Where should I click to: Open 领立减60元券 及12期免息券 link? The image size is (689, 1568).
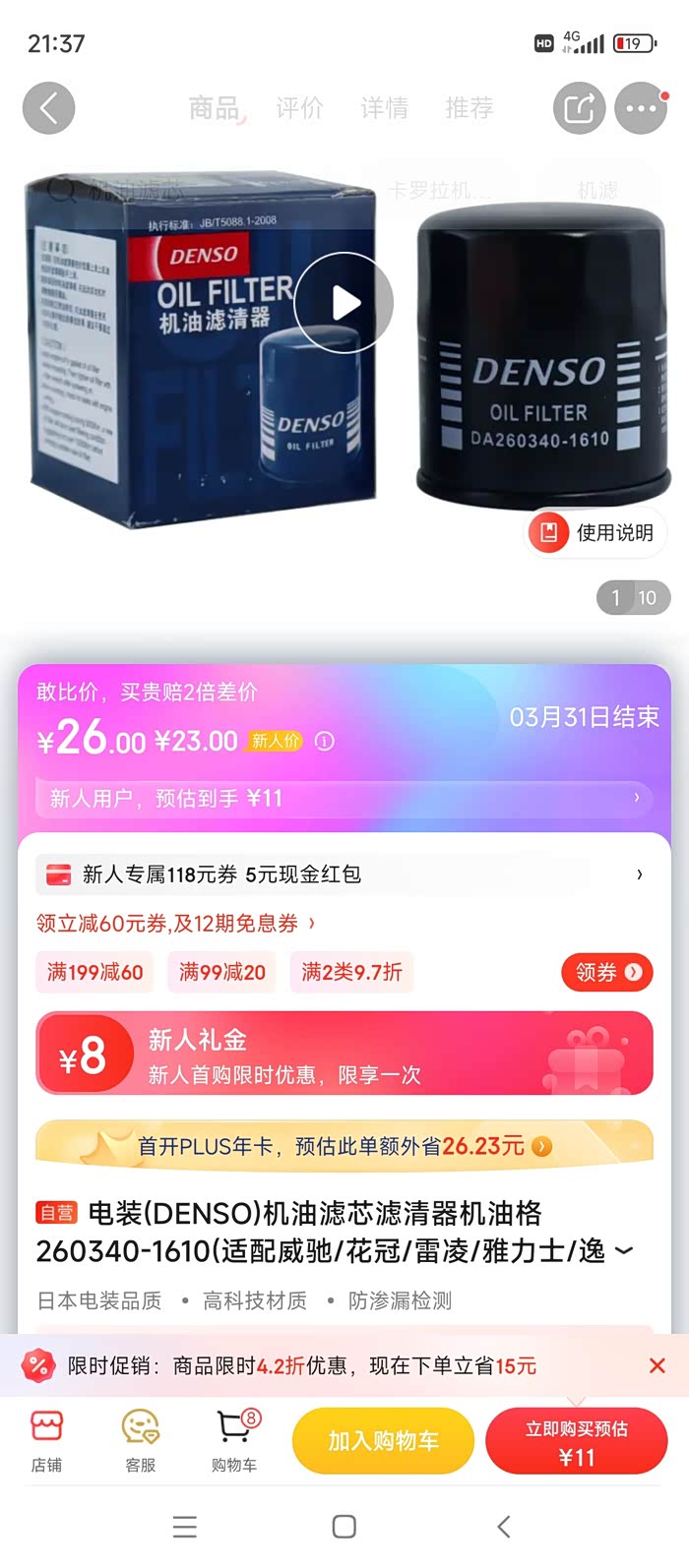(x=175, y=923)
